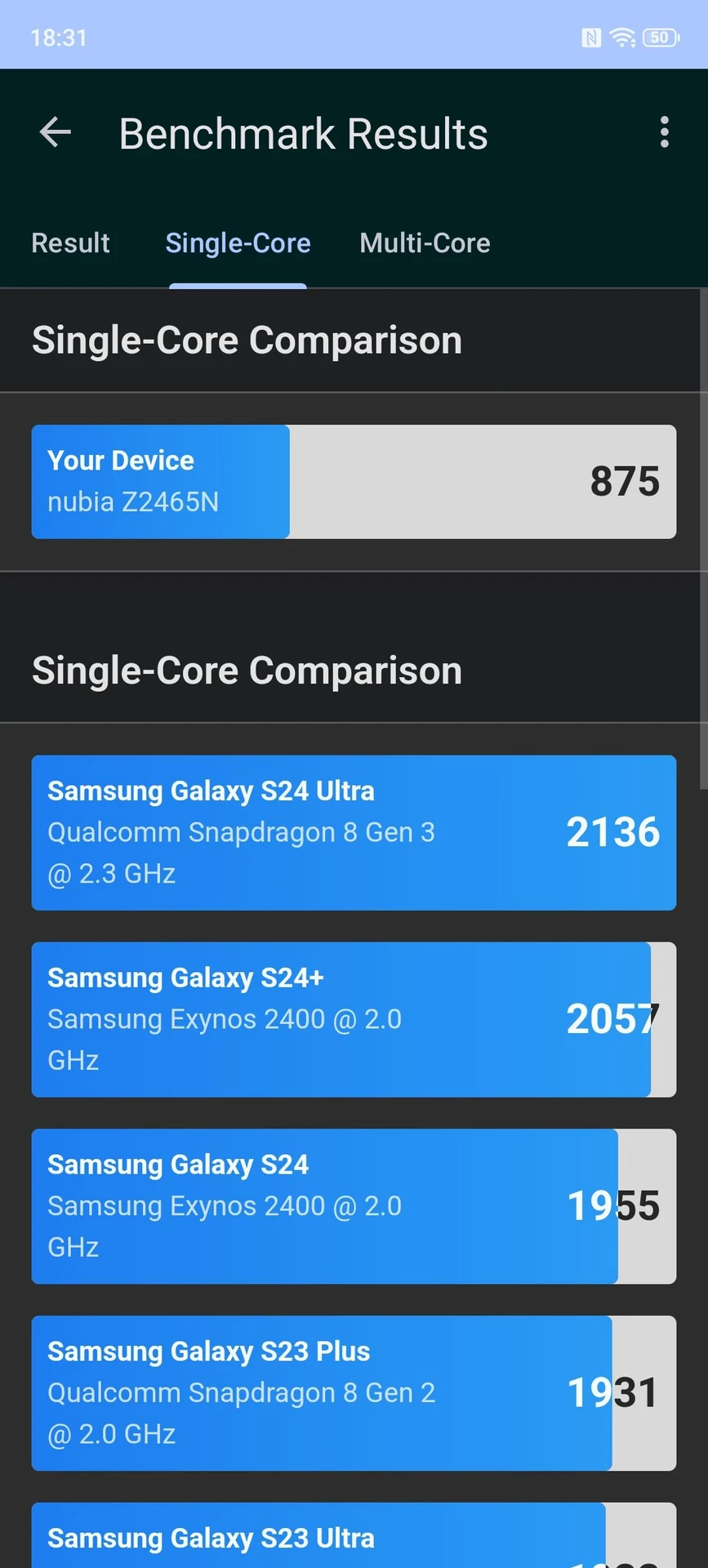Switch to the Multi-Core tab

[x=425, y=243]
